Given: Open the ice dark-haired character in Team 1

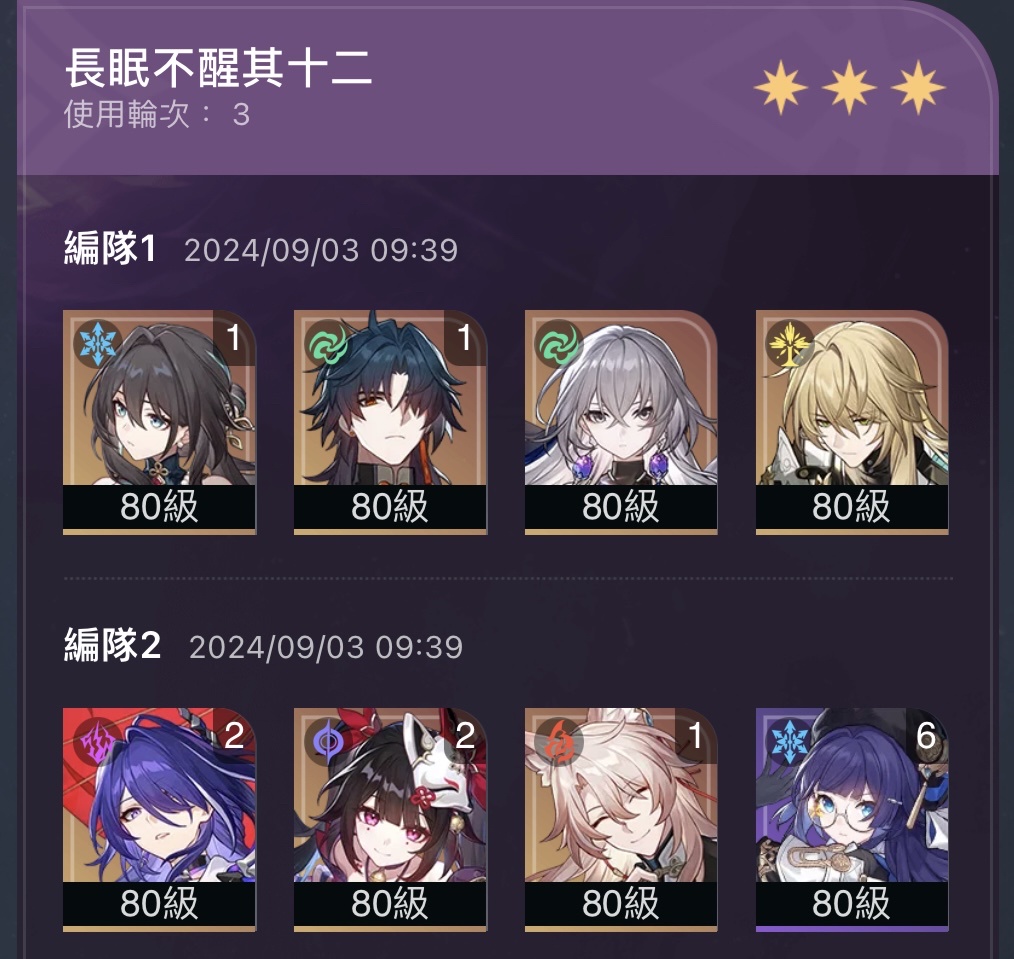Looking at the screenshot, I should (x=159, y=420).
